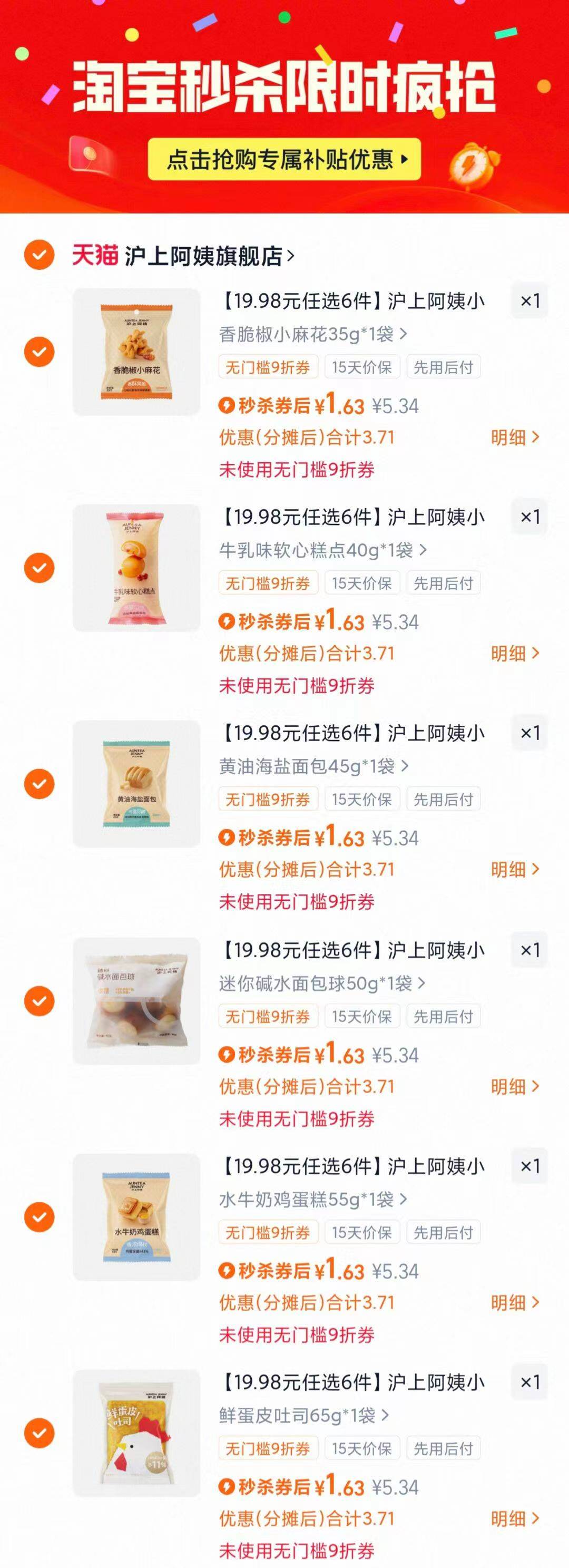Image resolution: width=569 pixels, height=1568 pixels.
Task: Open the 迷你碱水面包球 product thumbnail
Action: [137, 998]
